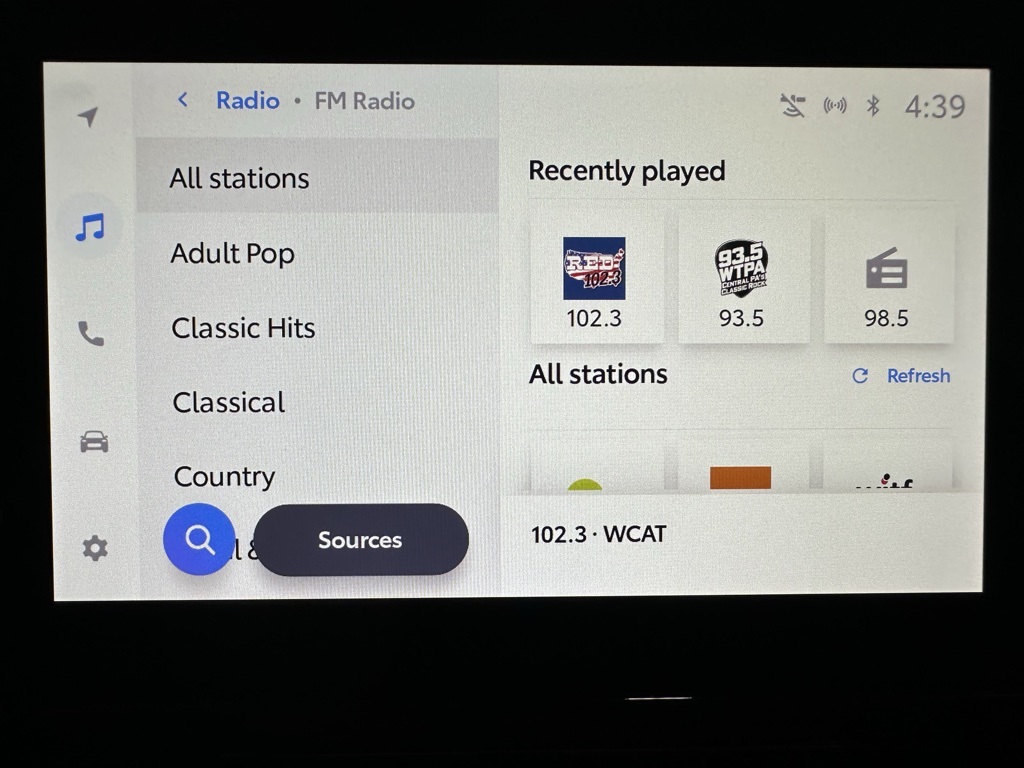This screenshot has width=1024, height=768.
Task: Refresh the All stations list
Action: 902,376
